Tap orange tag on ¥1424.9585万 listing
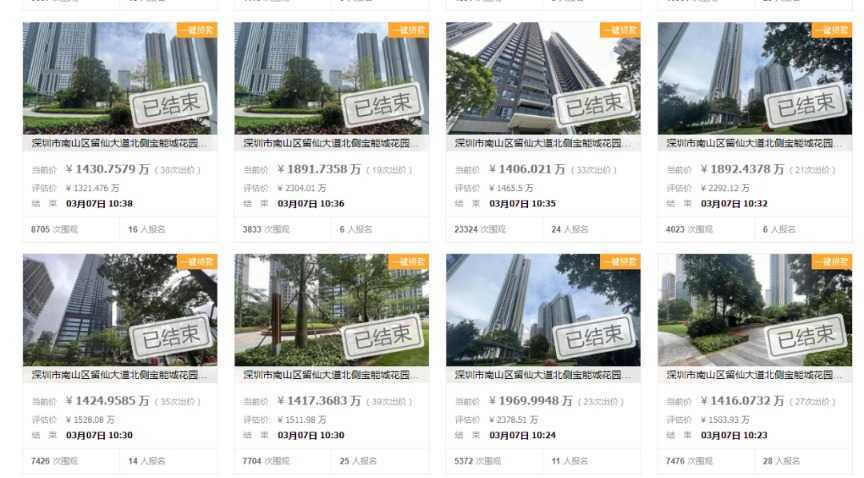 (197, 262)
